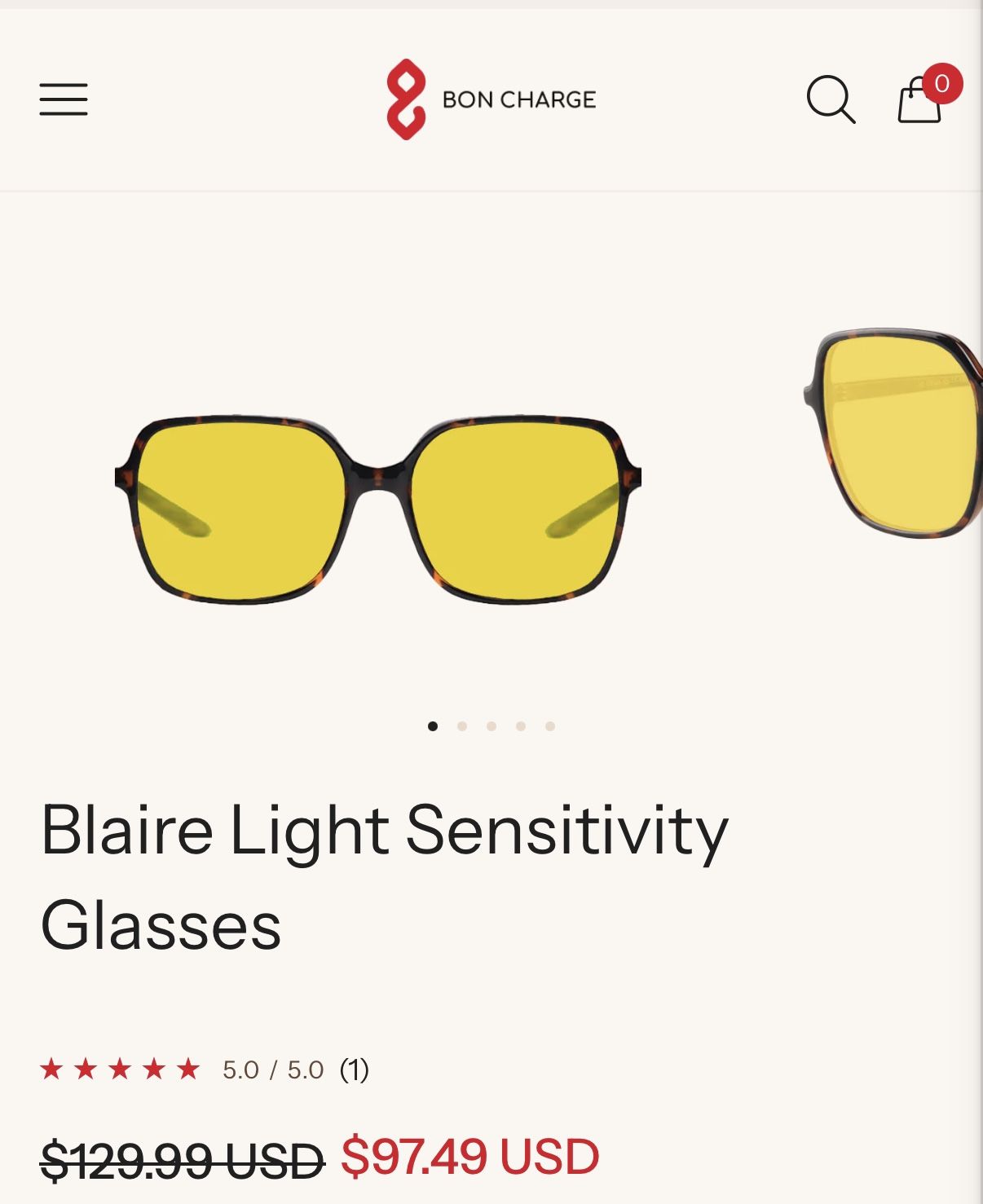Image resolution: width=983 pixels, height=1204 pixels.
Task: View the shopping bag
Action: pyautogui.click(x=921, y=101)
